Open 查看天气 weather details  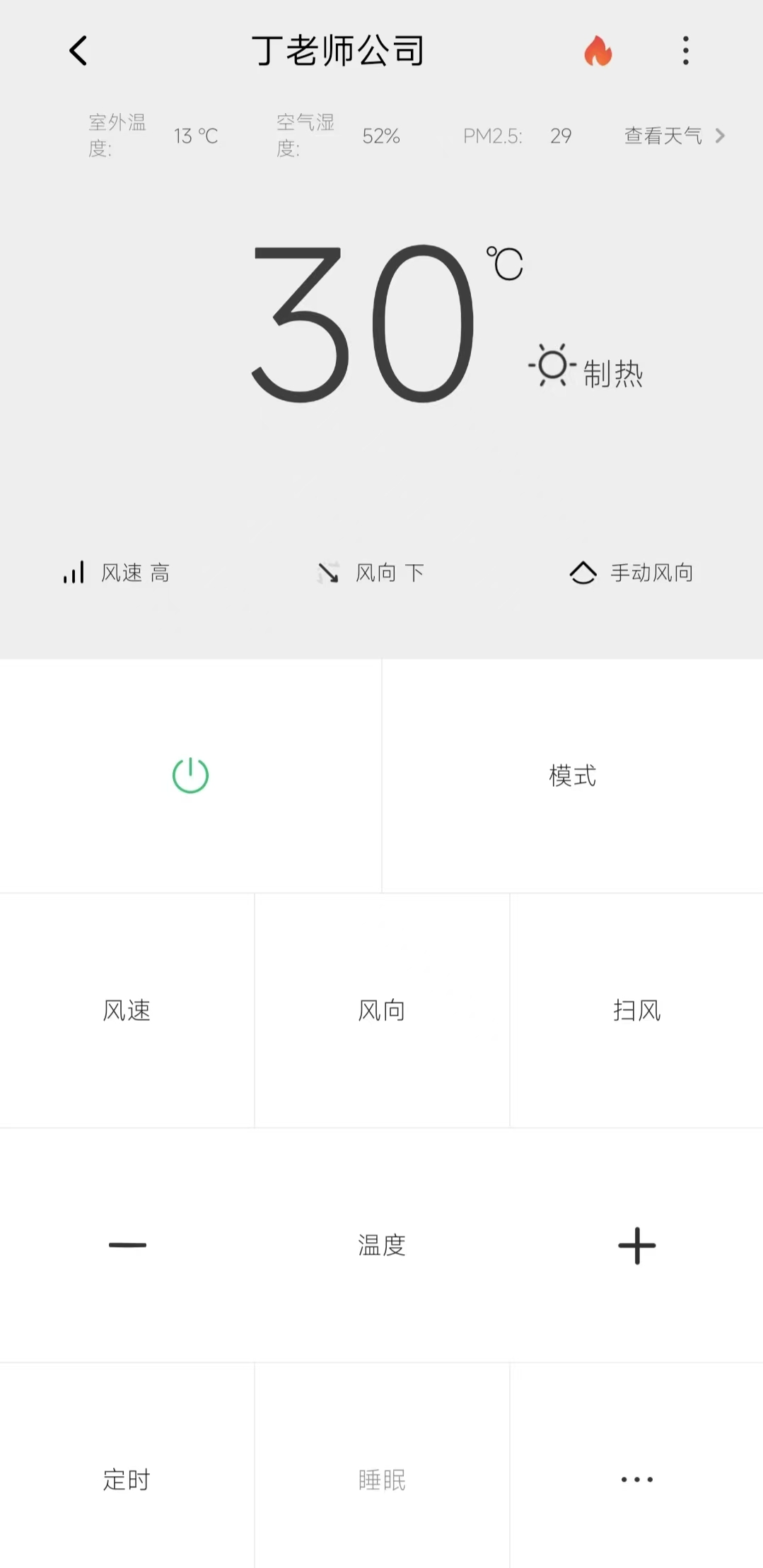(673, 136)
